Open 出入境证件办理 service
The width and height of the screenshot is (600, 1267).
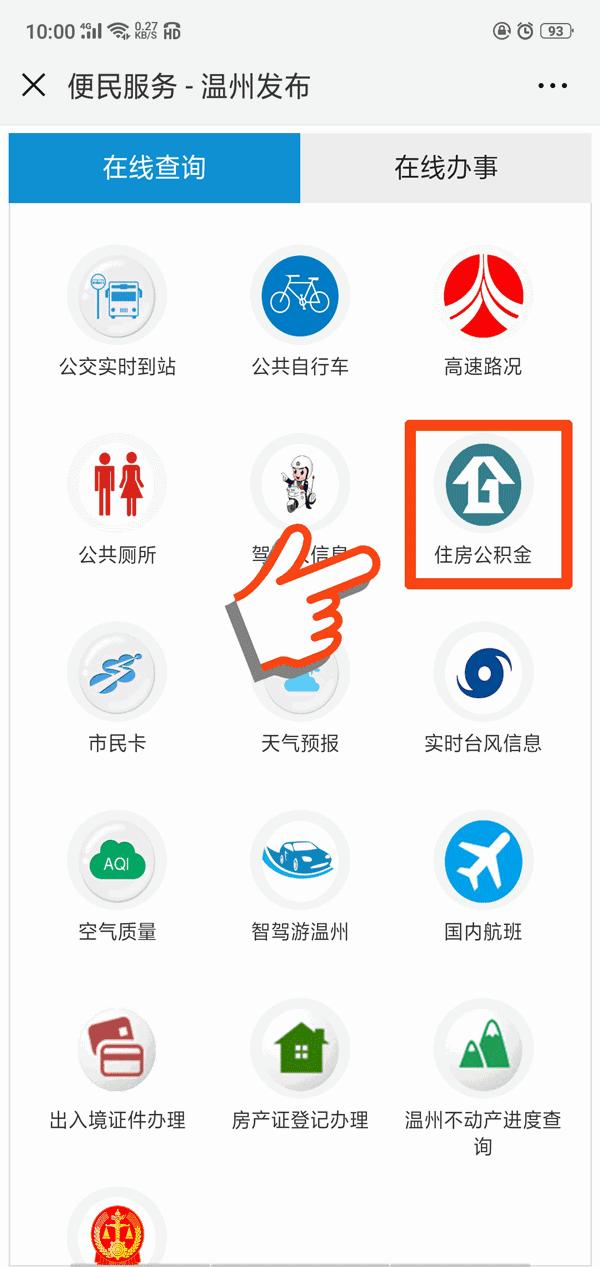[x=117, y=1066]
